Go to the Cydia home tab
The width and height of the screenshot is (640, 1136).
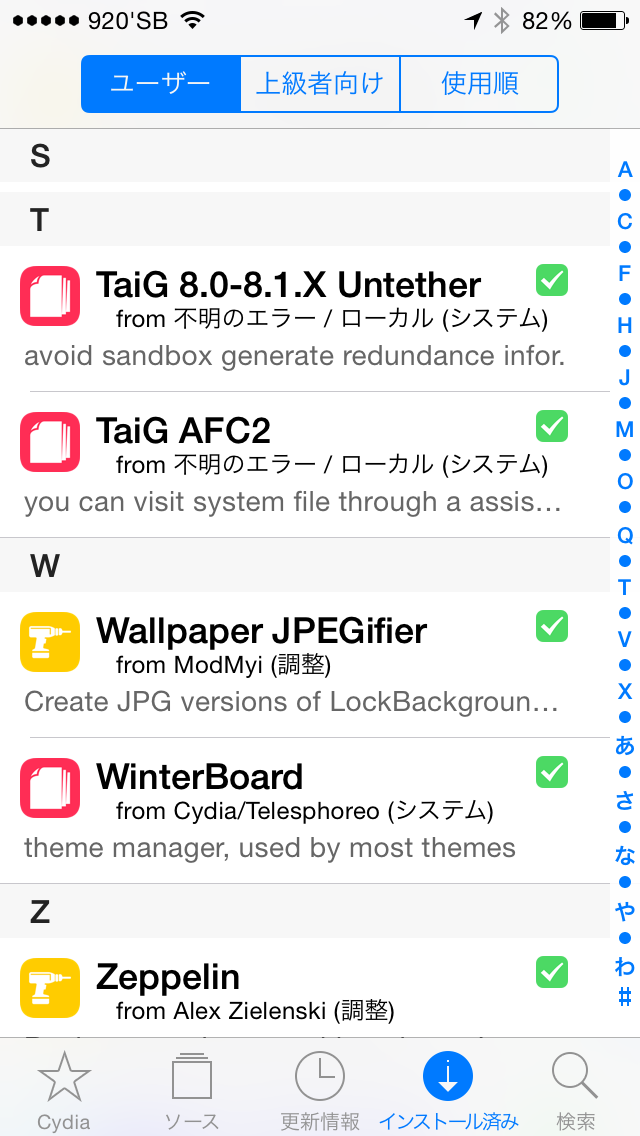(64, 1088)
